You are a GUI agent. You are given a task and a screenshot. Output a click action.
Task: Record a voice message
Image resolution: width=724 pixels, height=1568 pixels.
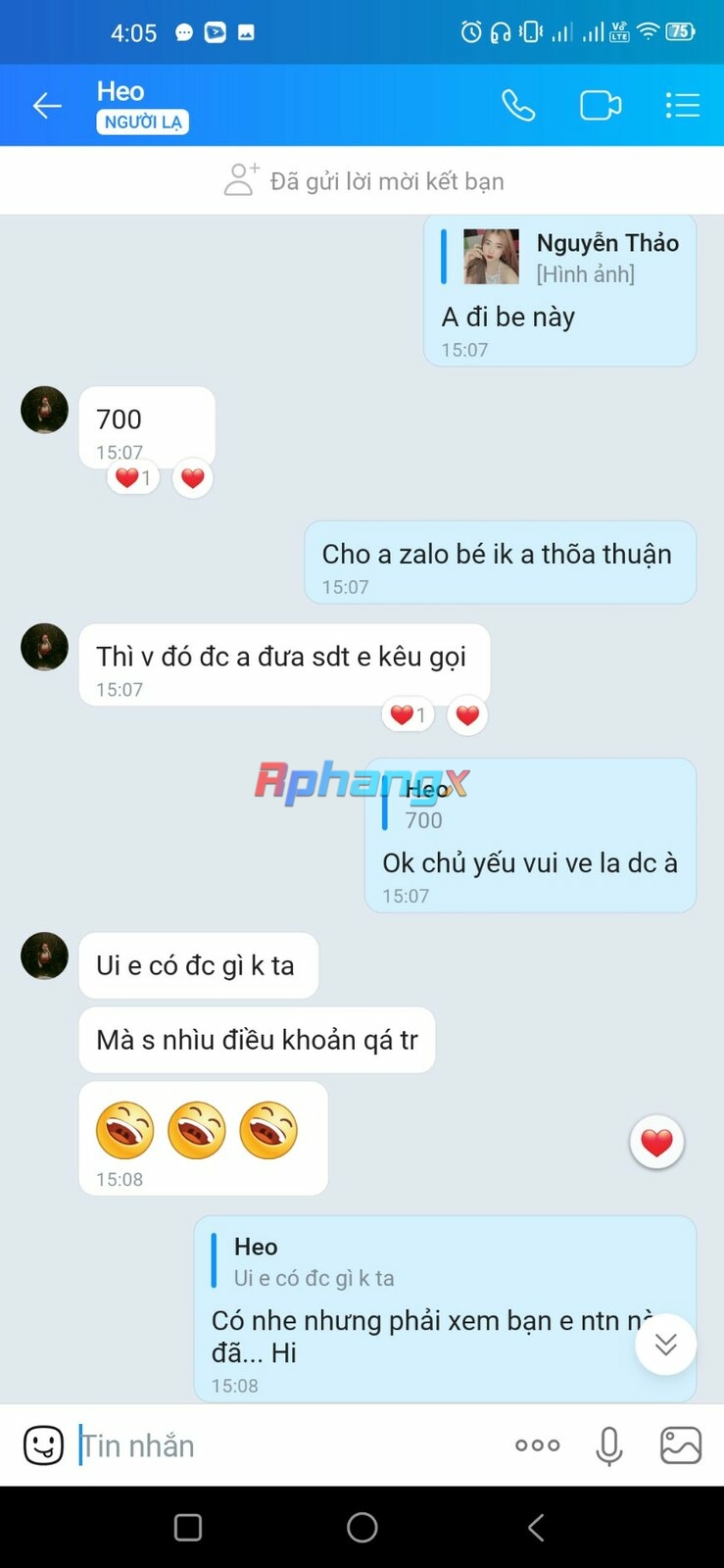609,1445
